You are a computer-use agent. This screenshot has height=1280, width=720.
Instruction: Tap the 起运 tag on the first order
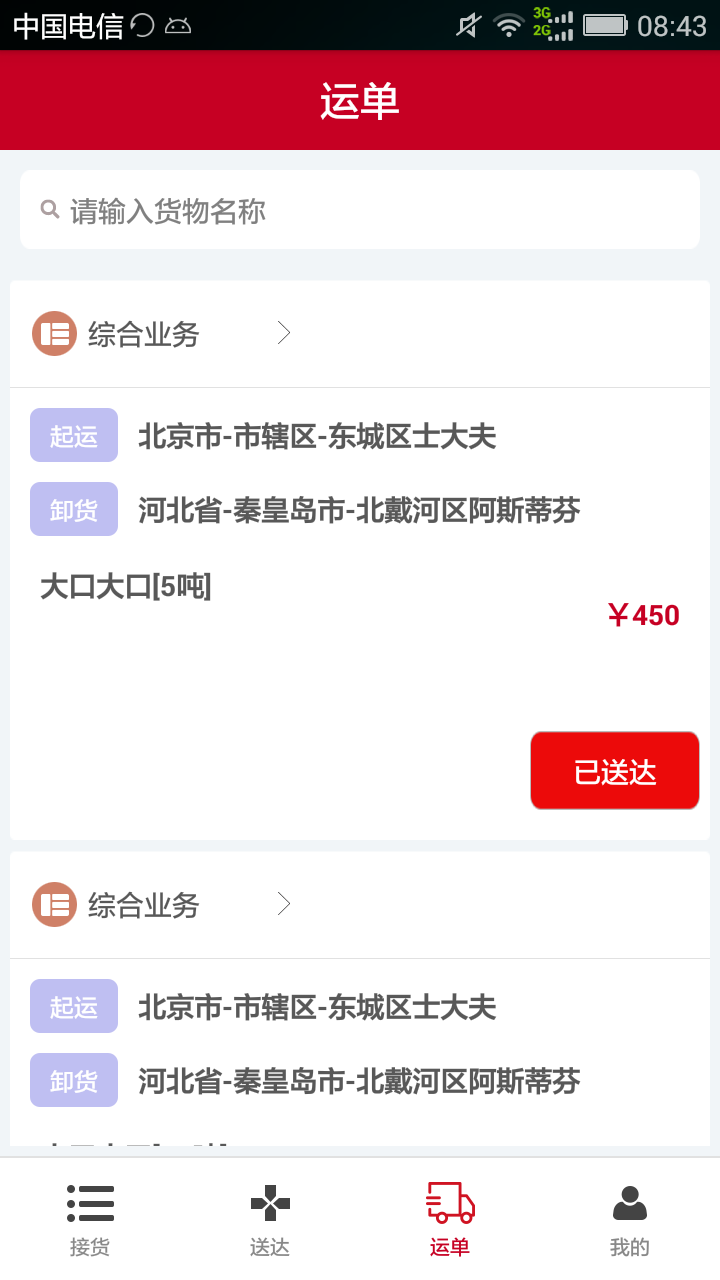(73, 435)
